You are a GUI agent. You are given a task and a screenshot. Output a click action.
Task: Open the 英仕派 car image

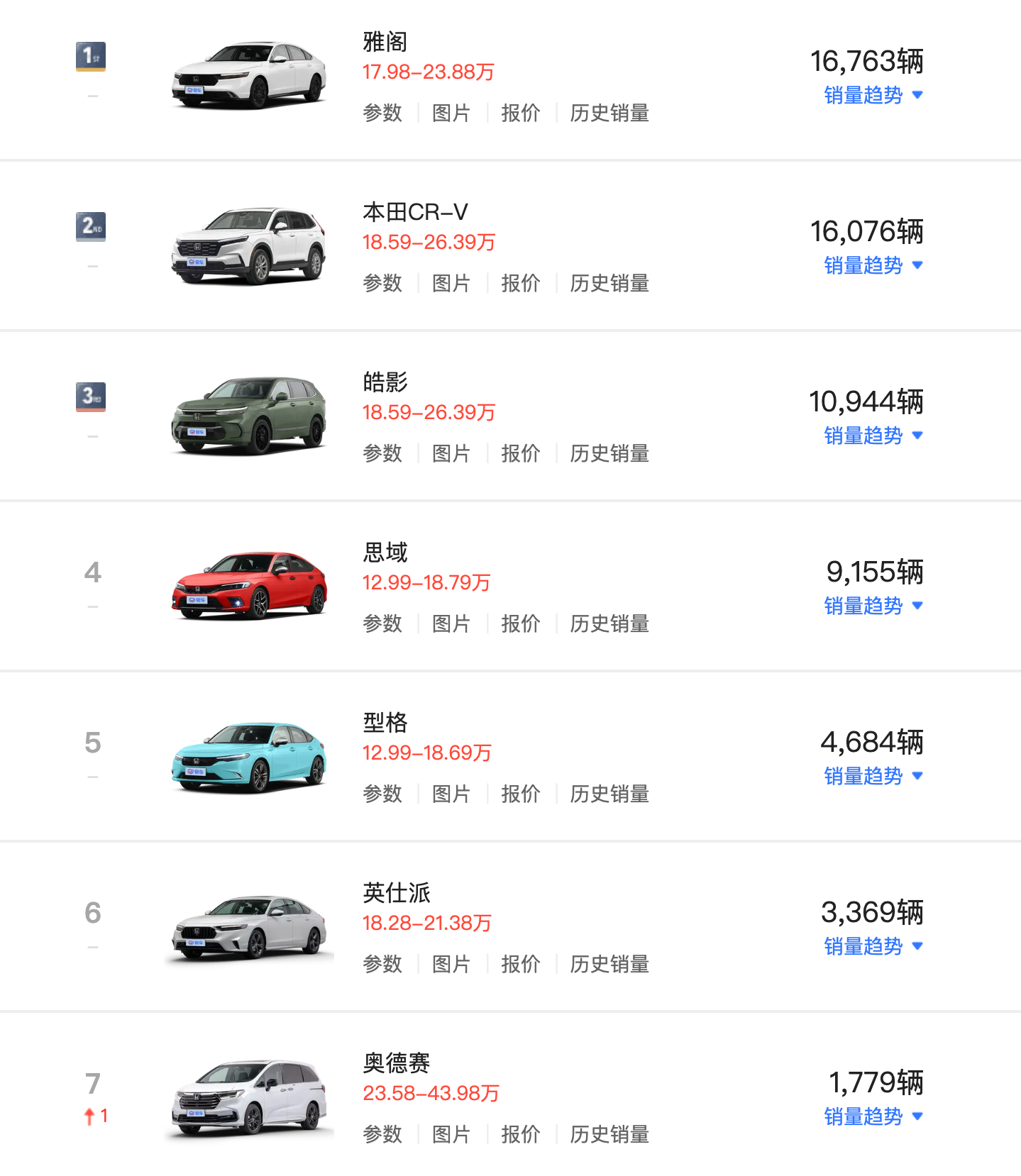tap(248, 926)
